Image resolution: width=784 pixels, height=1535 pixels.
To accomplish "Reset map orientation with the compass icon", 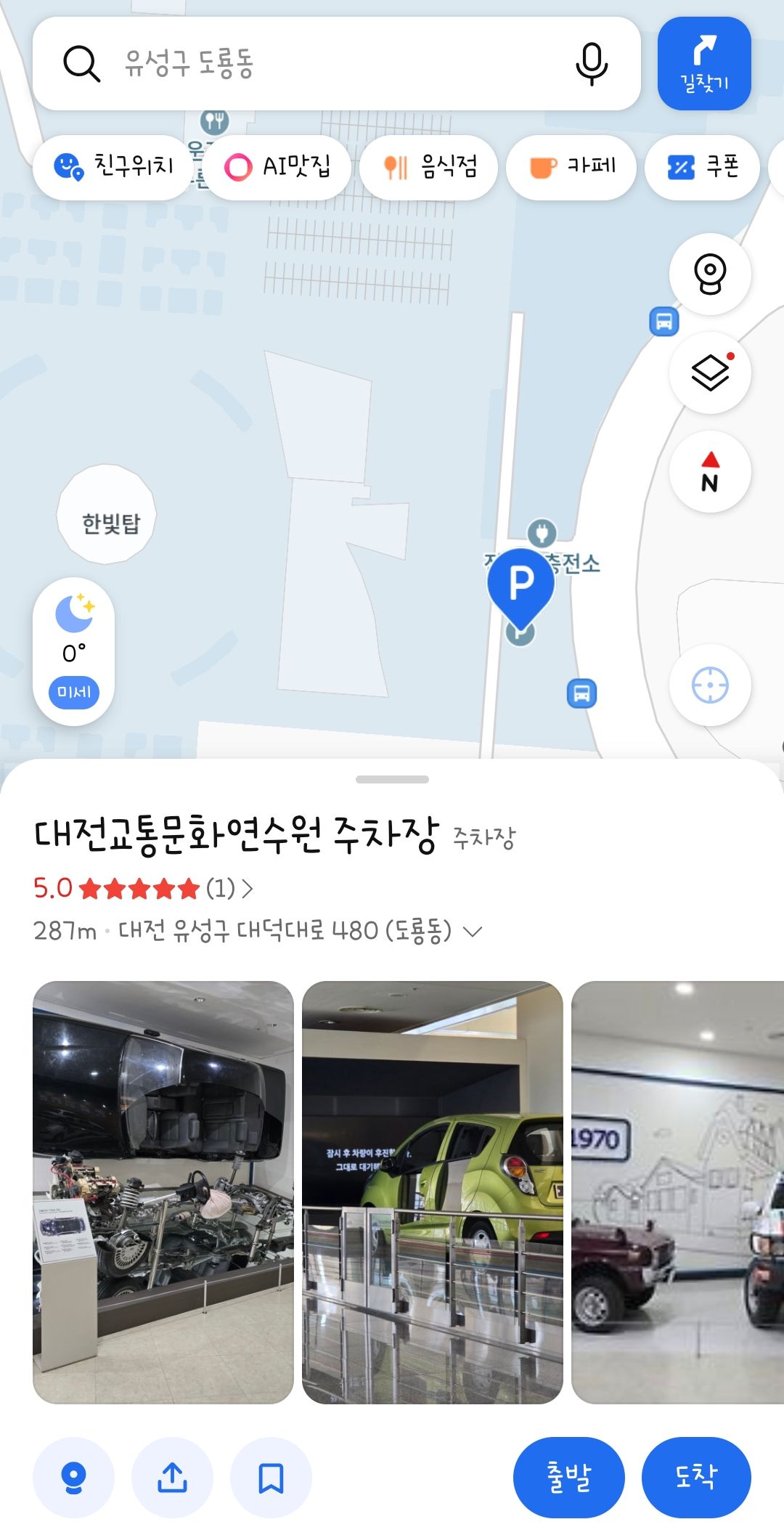I will 709,471.
